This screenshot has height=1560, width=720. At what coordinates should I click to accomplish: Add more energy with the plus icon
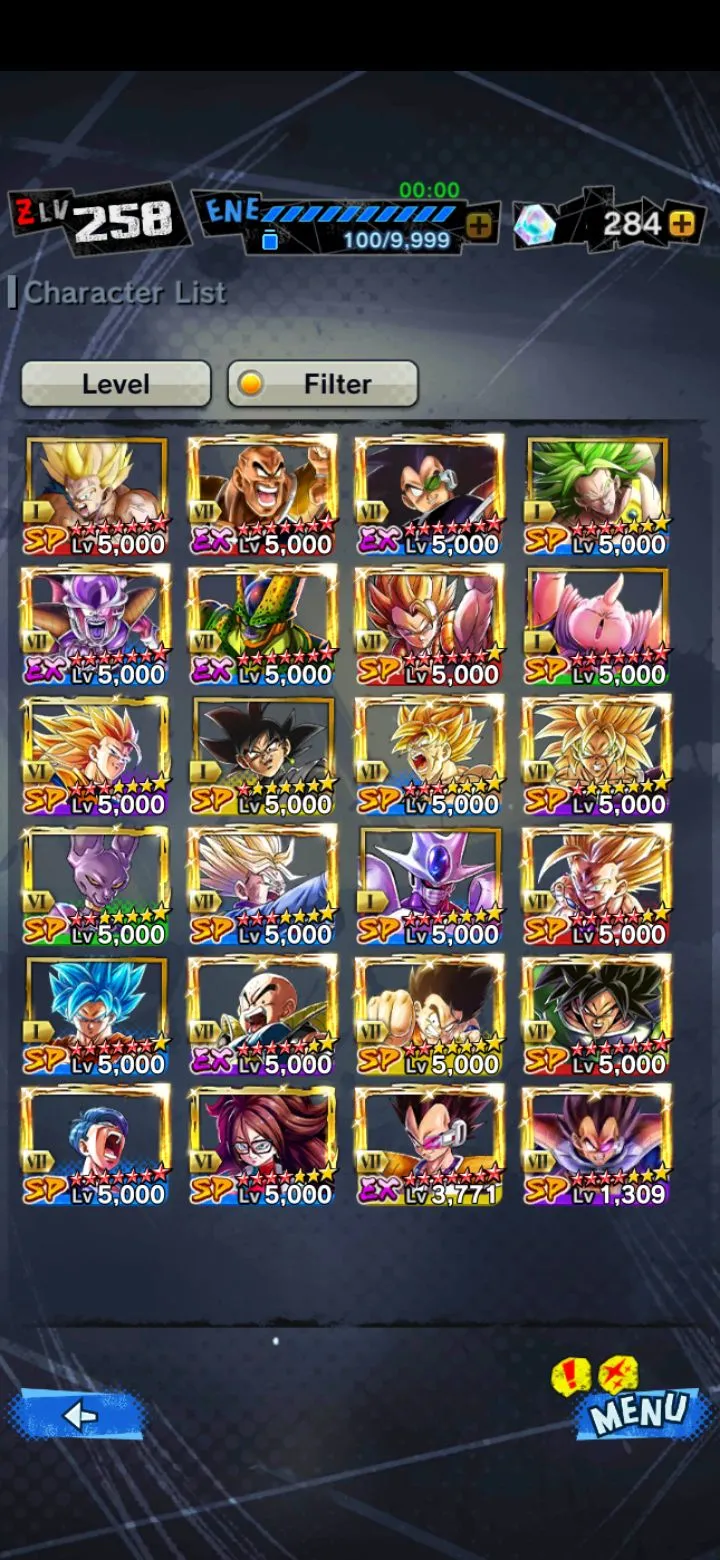click(479, 226)
